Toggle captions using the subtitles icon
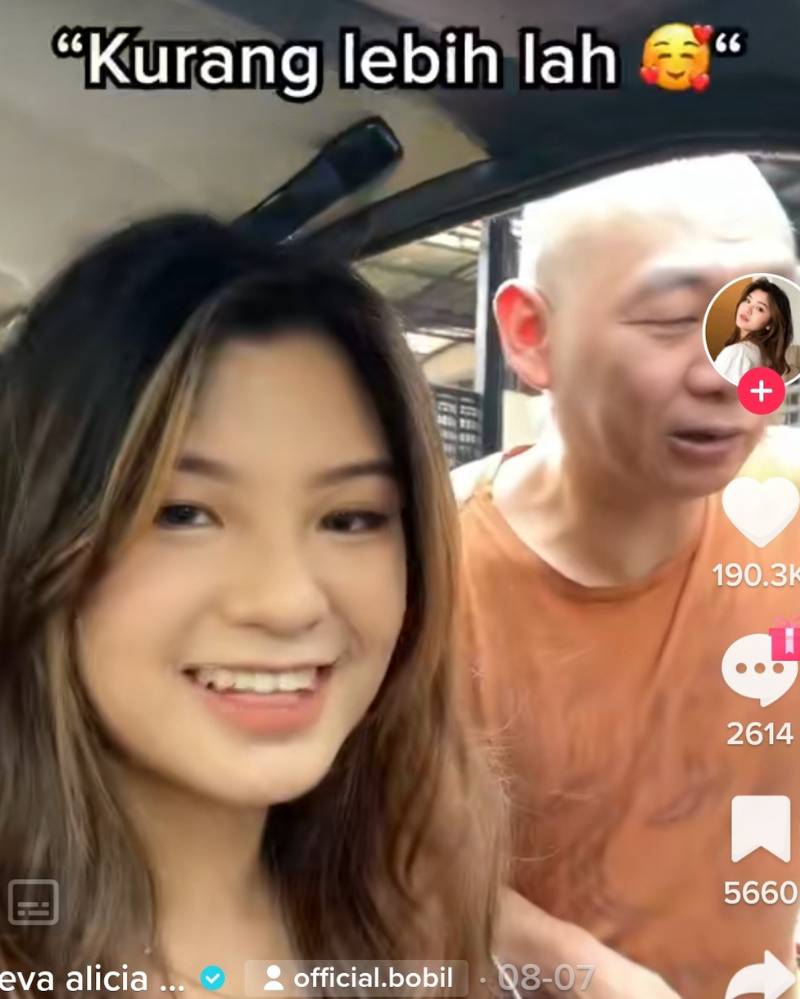This screenshot has height=999, width=800. pyautogui.click(x=33, y=902)
